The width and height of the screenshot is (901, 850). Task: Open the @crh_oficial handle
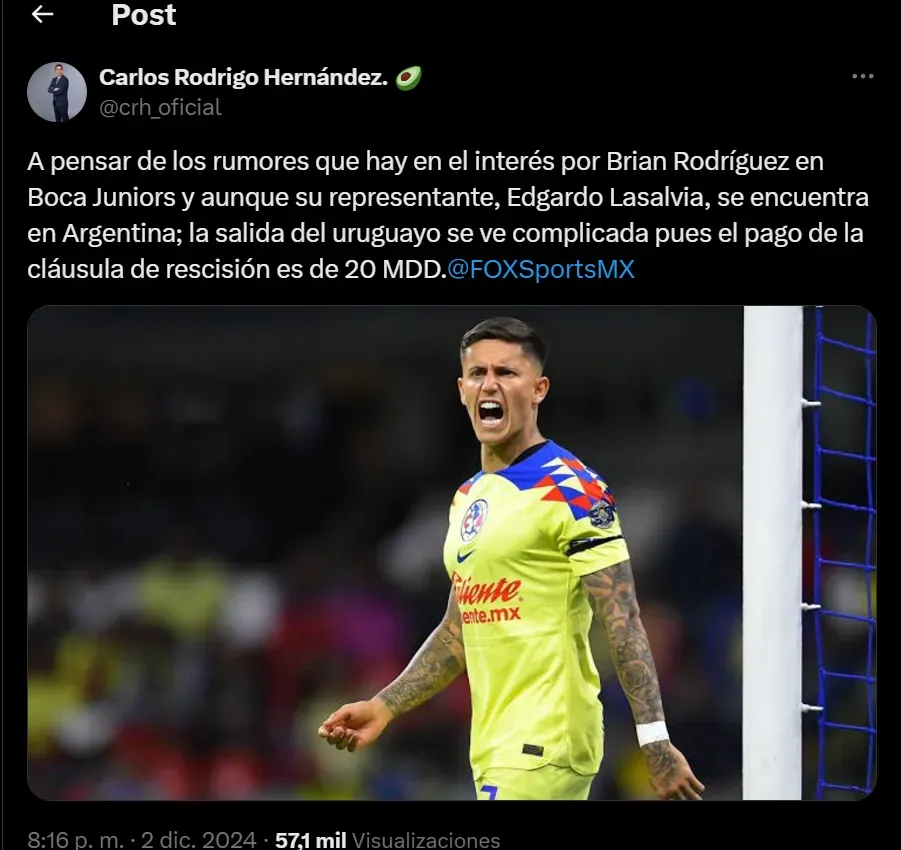point(160,108)
